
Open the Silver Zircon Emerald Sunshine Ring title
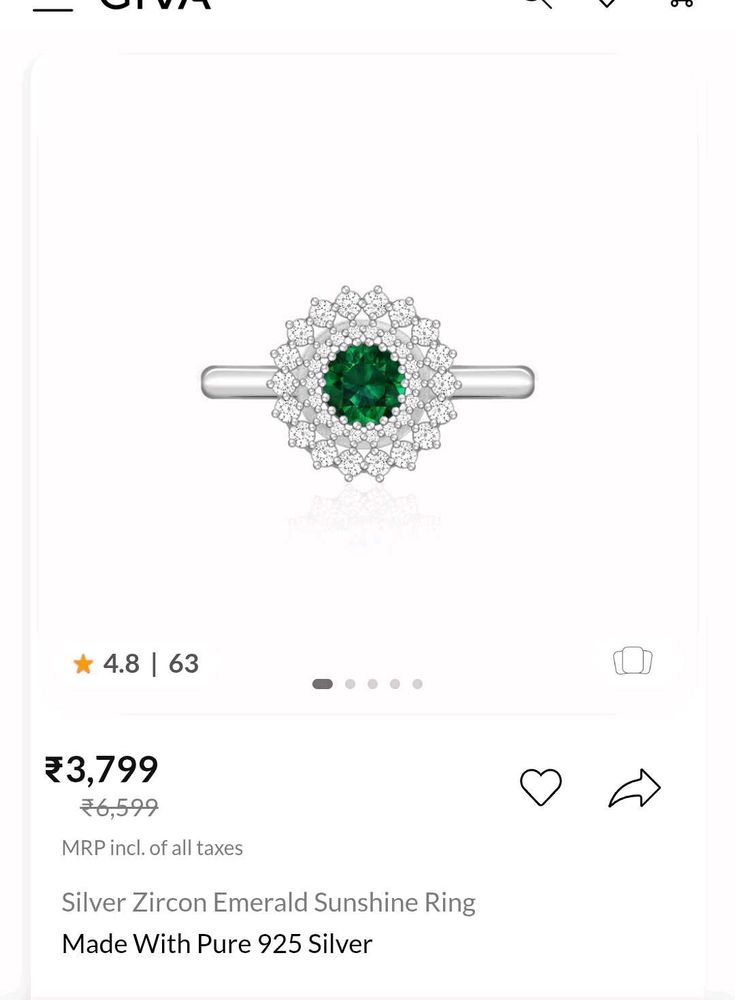pyautogui.click(x=268, y=901)
